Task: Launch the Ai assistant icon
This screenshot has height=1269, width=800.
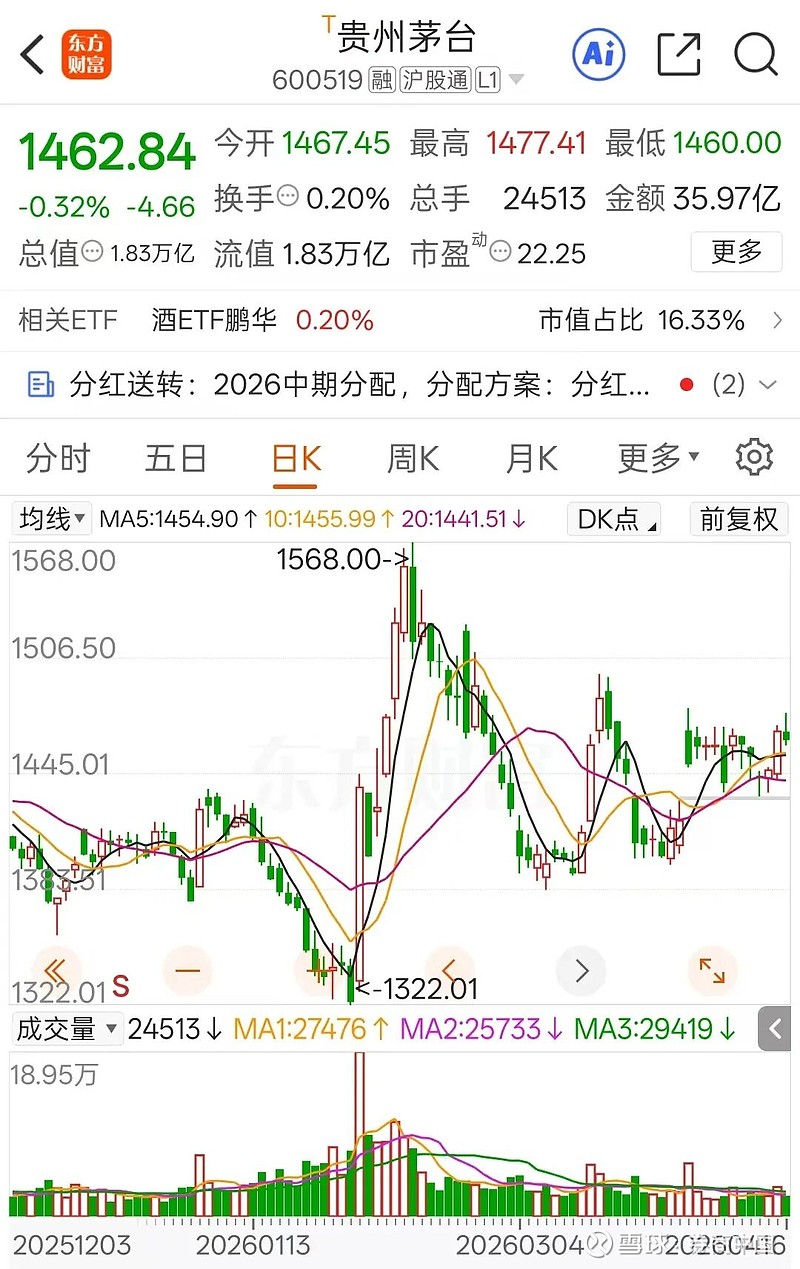Action: pyautogui.click(x=597, y=55)
